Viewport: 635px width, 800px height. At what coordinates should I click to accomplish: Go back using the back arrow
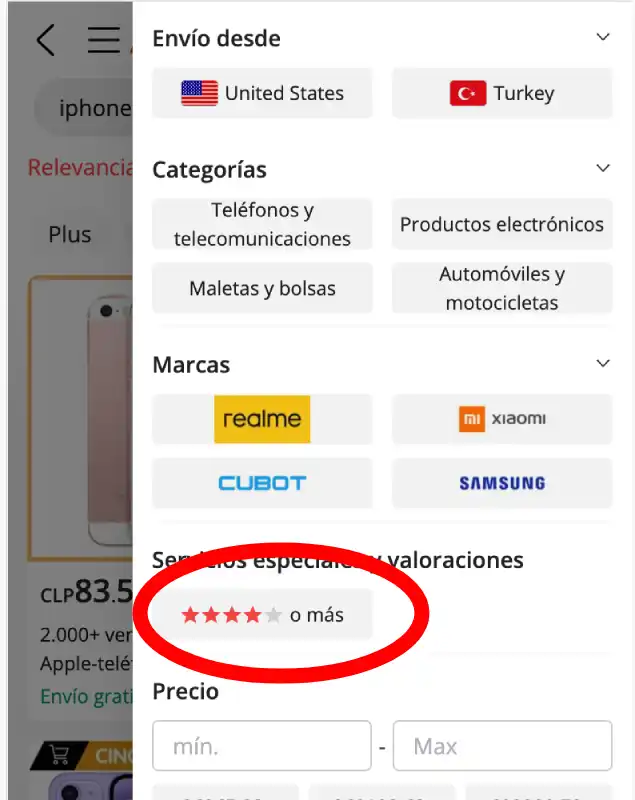pyautogui.click(x=45, y=40)
